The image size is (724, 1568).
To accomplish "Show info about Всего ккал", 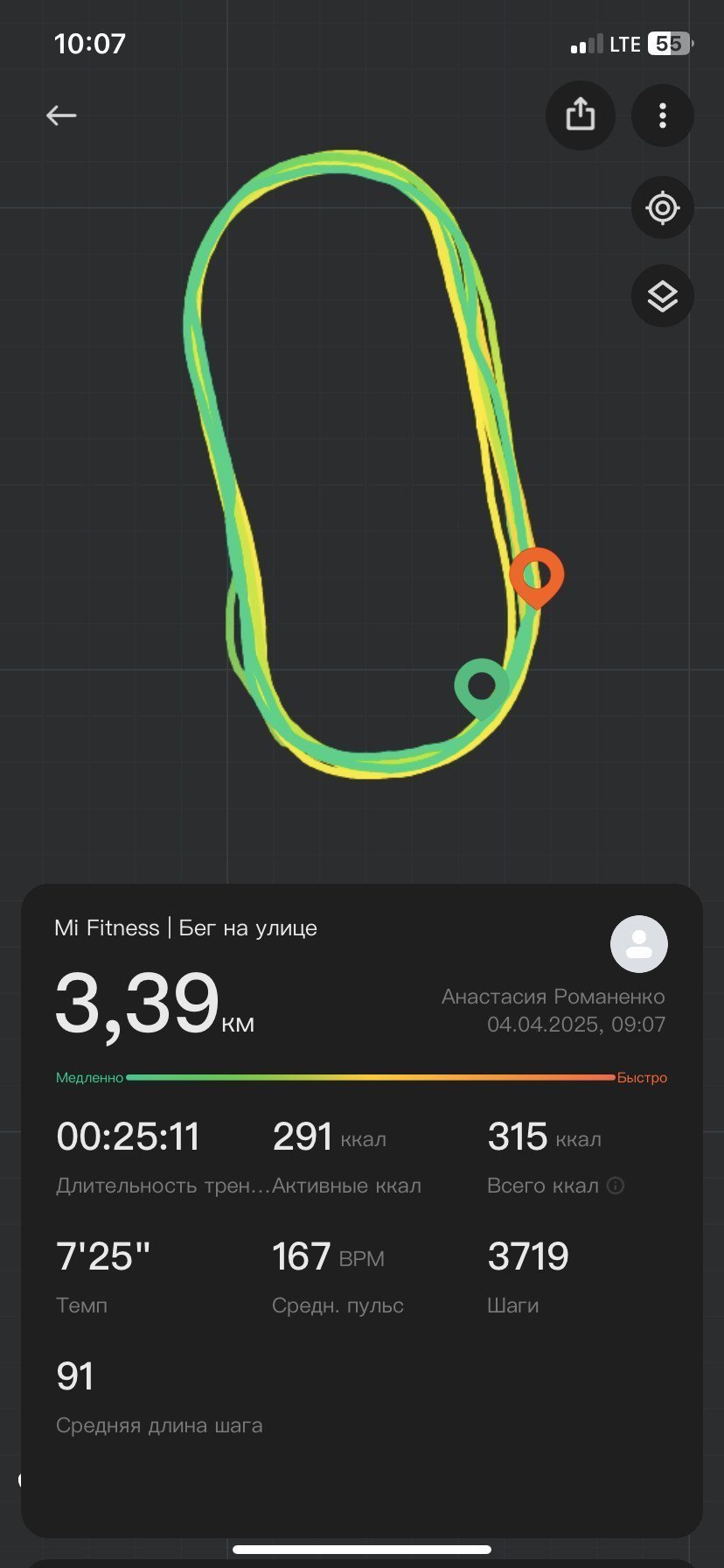I will click(616, 1186).
